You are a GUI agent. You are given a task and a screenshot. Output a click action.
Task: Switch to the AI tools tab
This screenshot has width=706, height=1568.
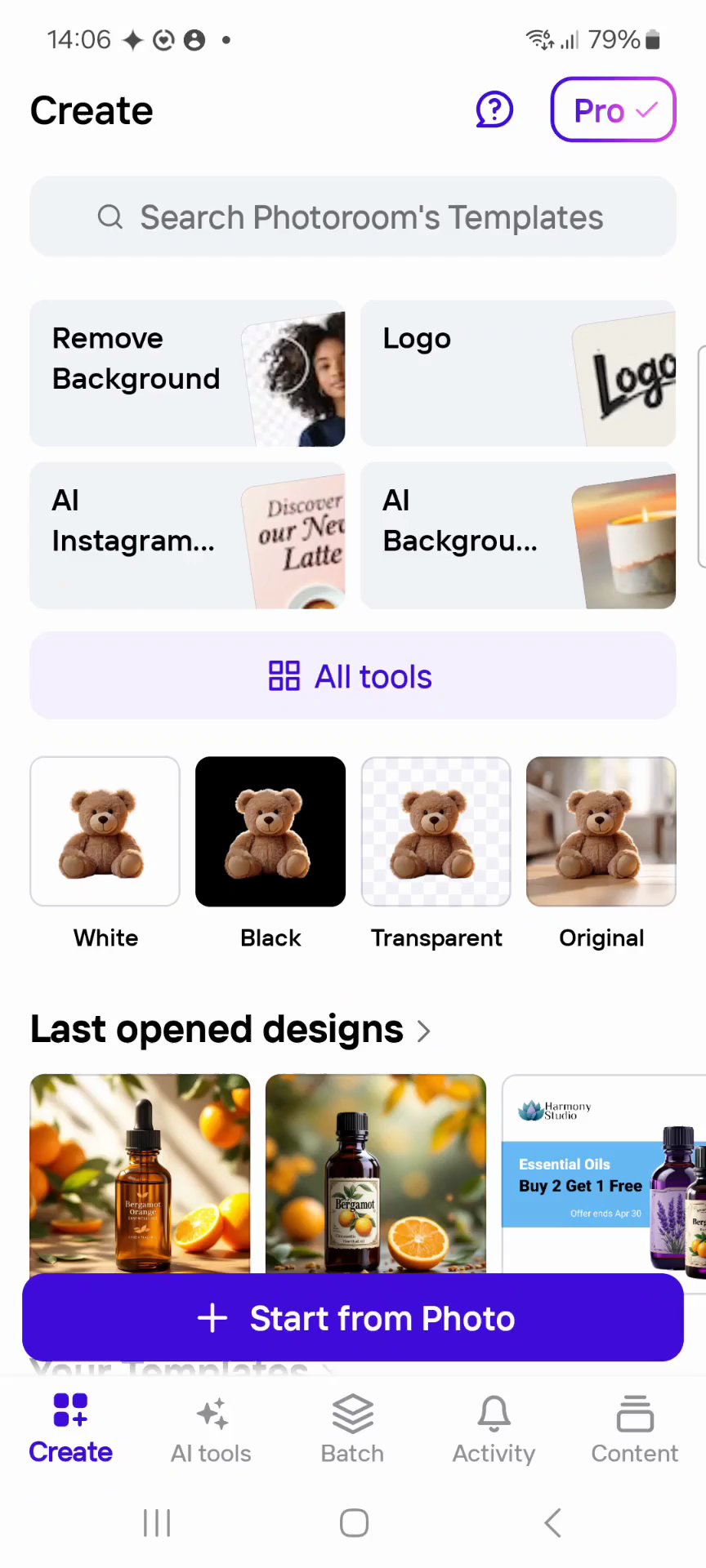pyautogui.click(x=211, y=1430)
